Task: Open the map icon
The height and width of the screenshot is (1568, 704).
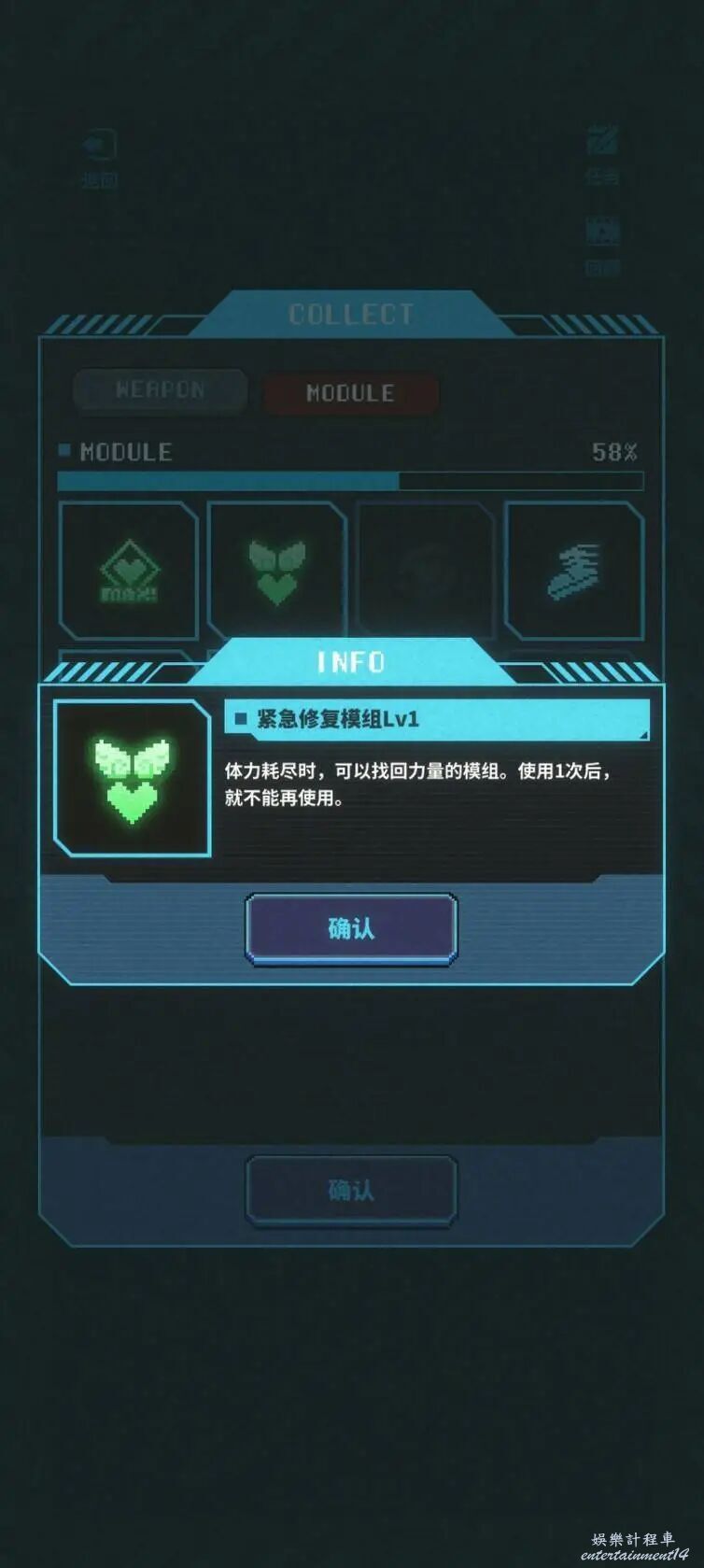Action: point(99,159)
